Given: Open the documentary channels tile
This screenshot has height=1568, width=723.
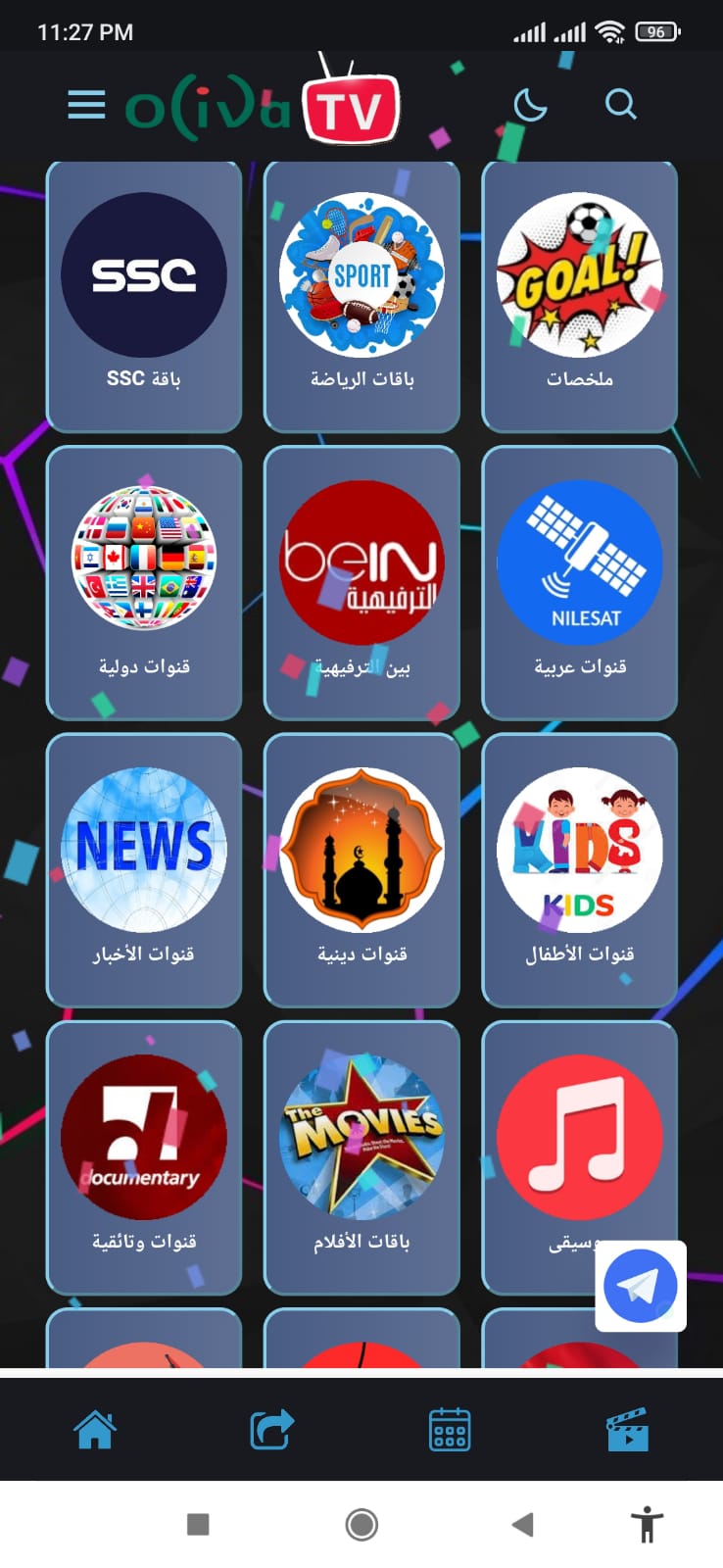Looking at the screenshot, I should click(144, 1157).
